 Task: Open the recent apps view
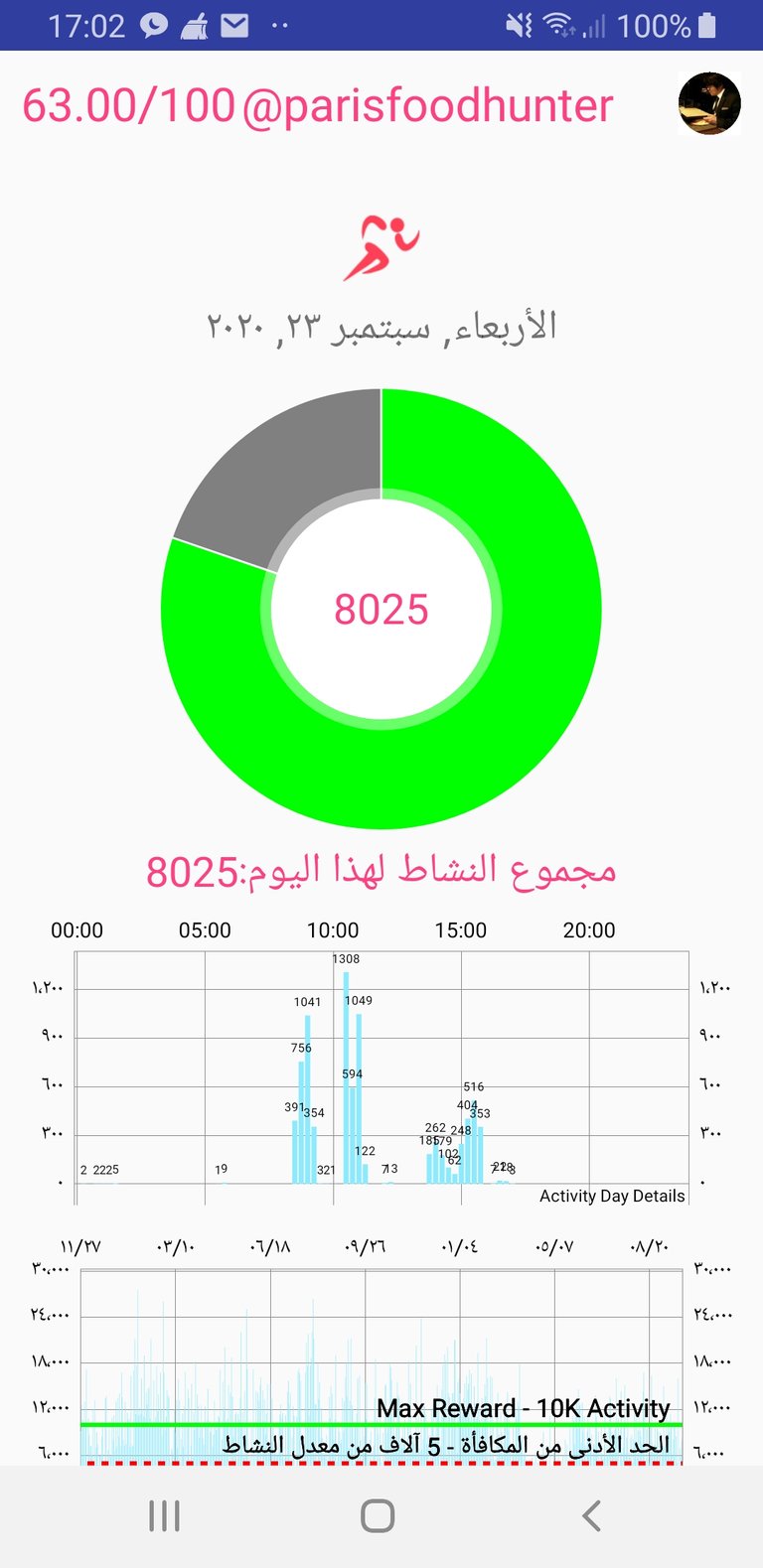[164, 1516]
